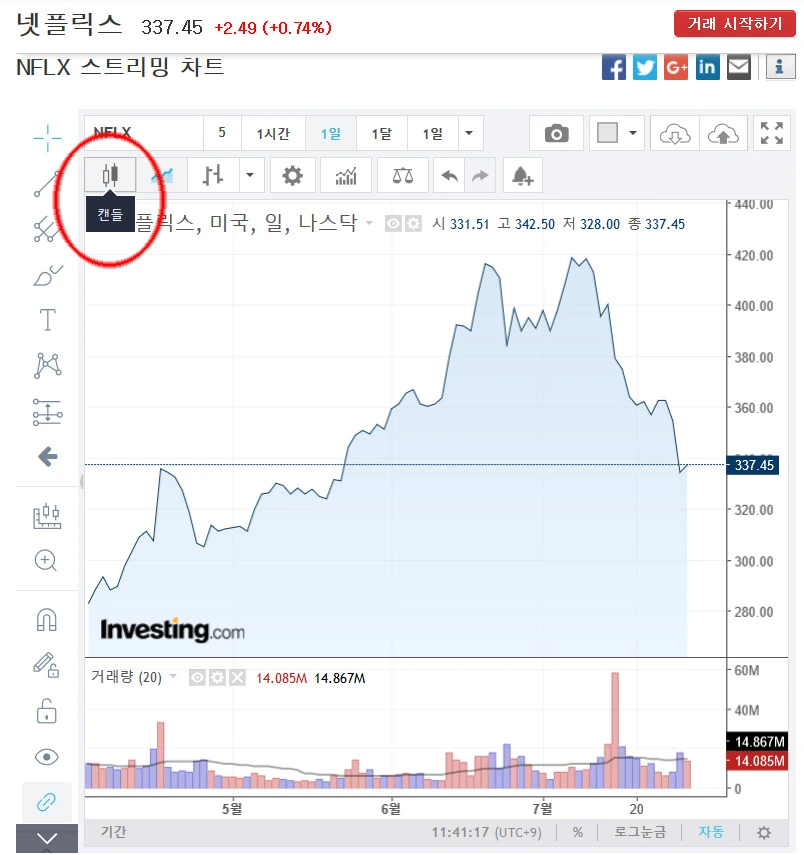Open chart settings gear in toolbar
This screenshot has width=804, height=855.
click(292, 176)
